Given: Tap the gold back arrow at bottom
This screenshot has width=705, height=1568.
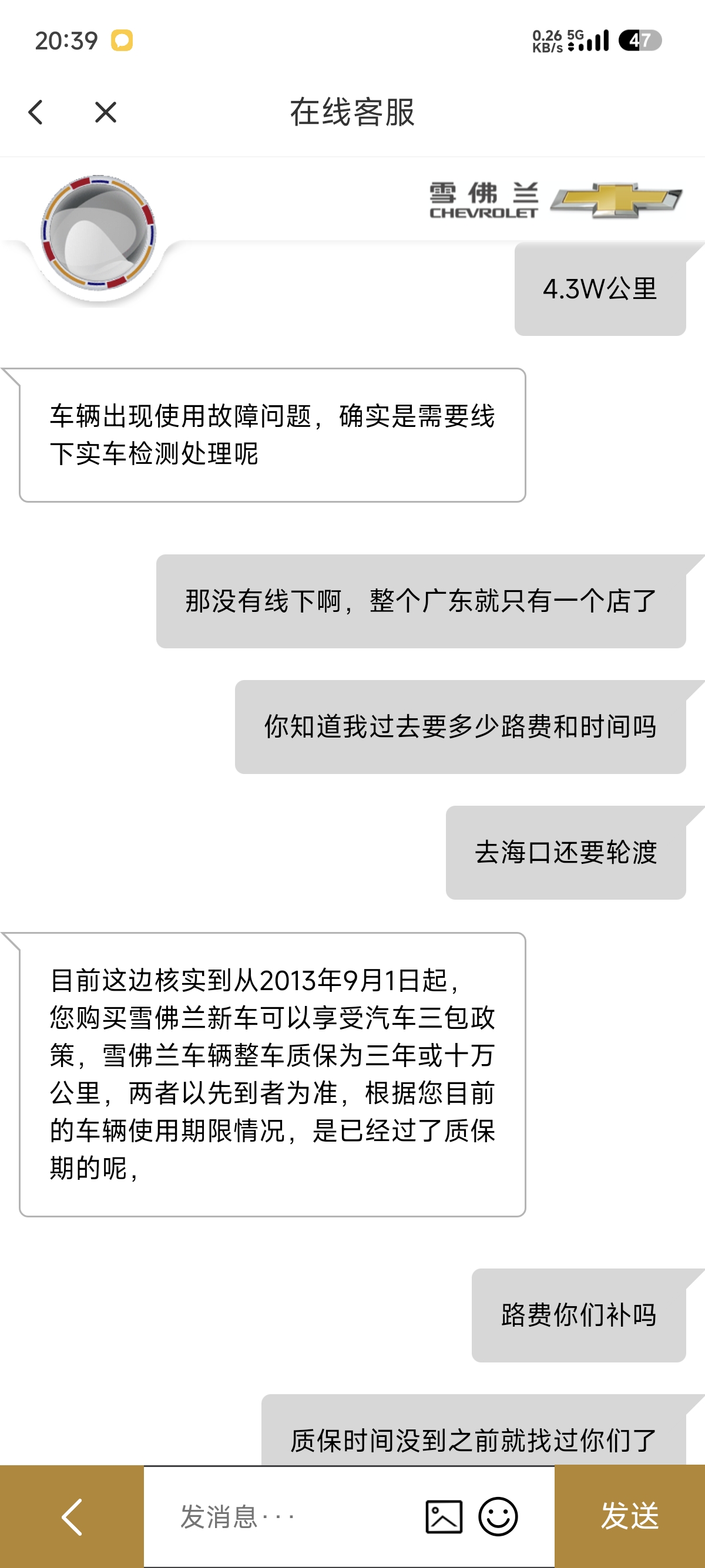Looking at the screenshot, I should [x=71, y=1516].
